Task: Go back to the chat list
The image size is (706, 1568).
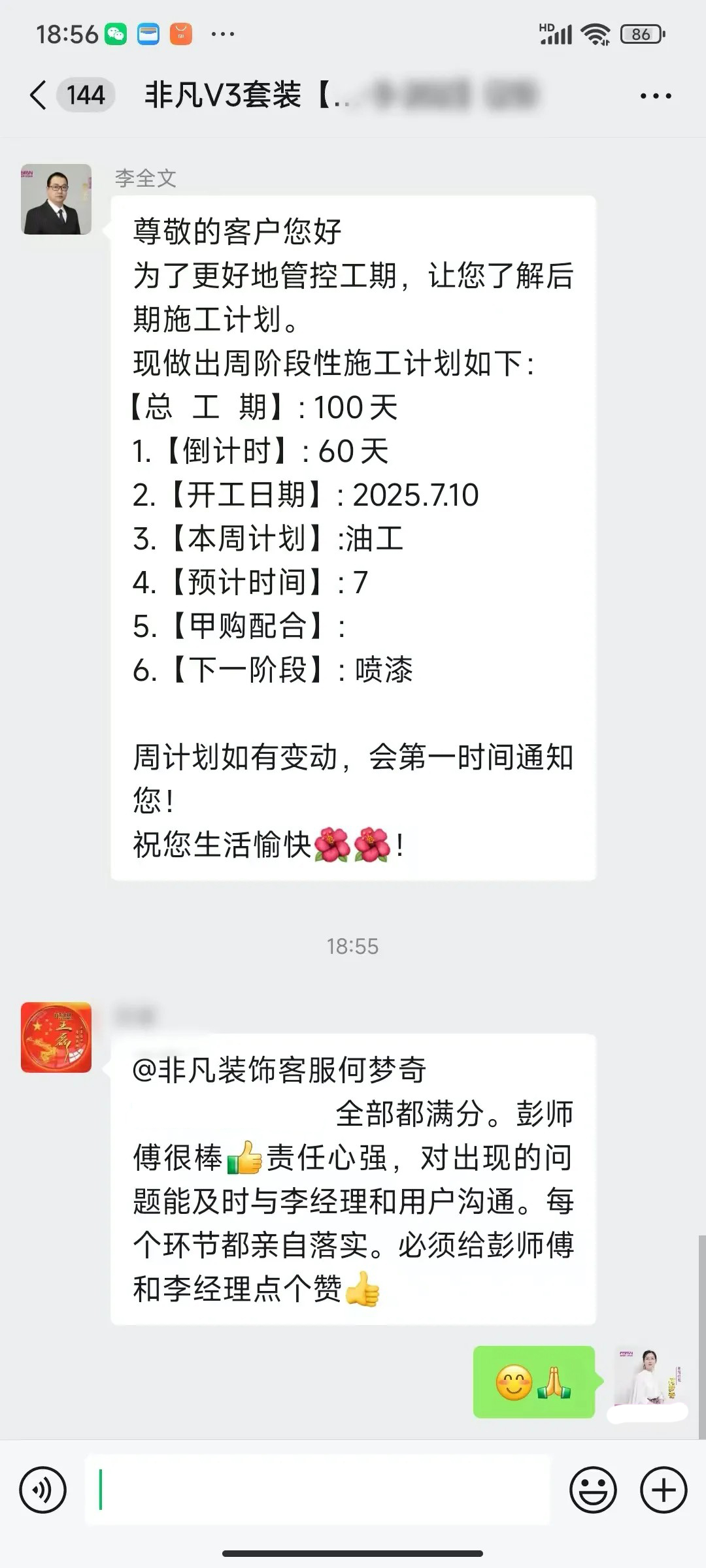Action: [x=39, y=95]
